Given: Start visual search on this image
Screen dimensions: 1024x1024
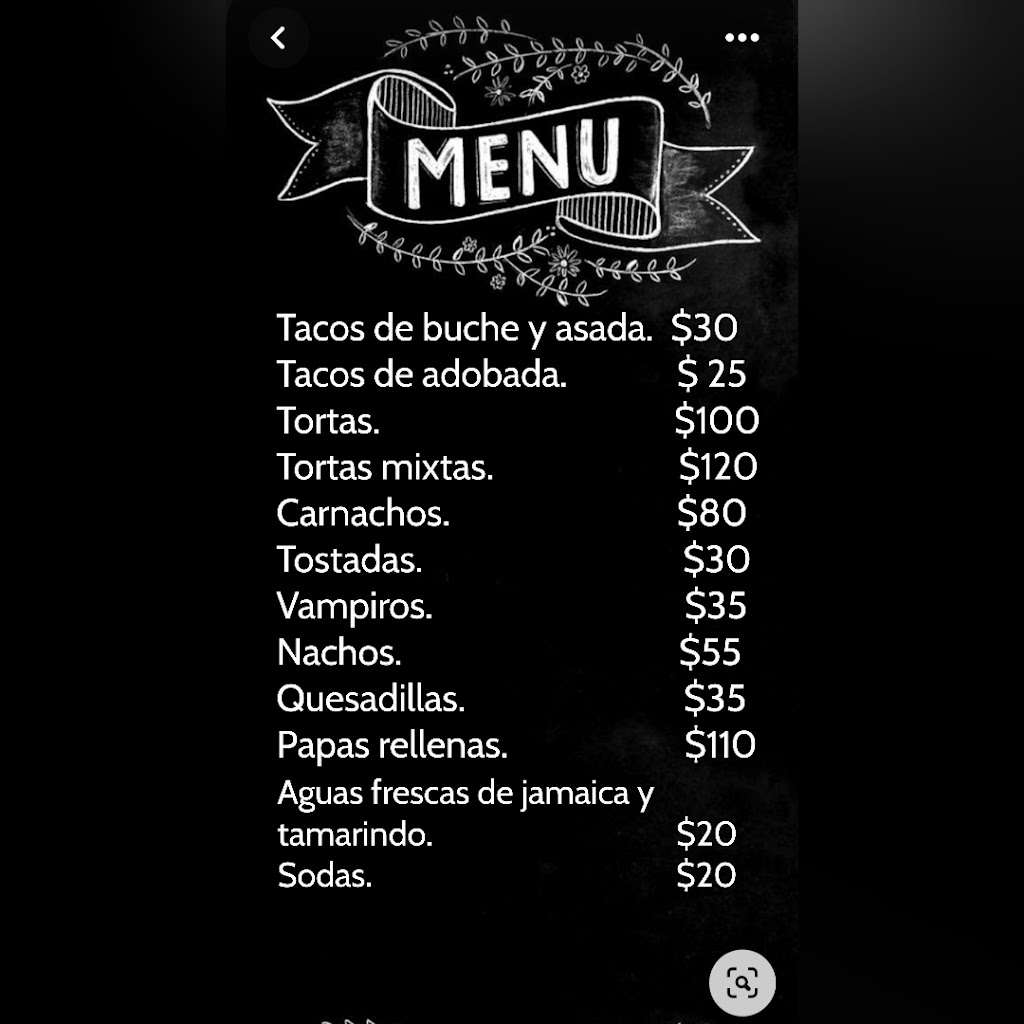Looking at the screenshot, I should pos(742,982).
